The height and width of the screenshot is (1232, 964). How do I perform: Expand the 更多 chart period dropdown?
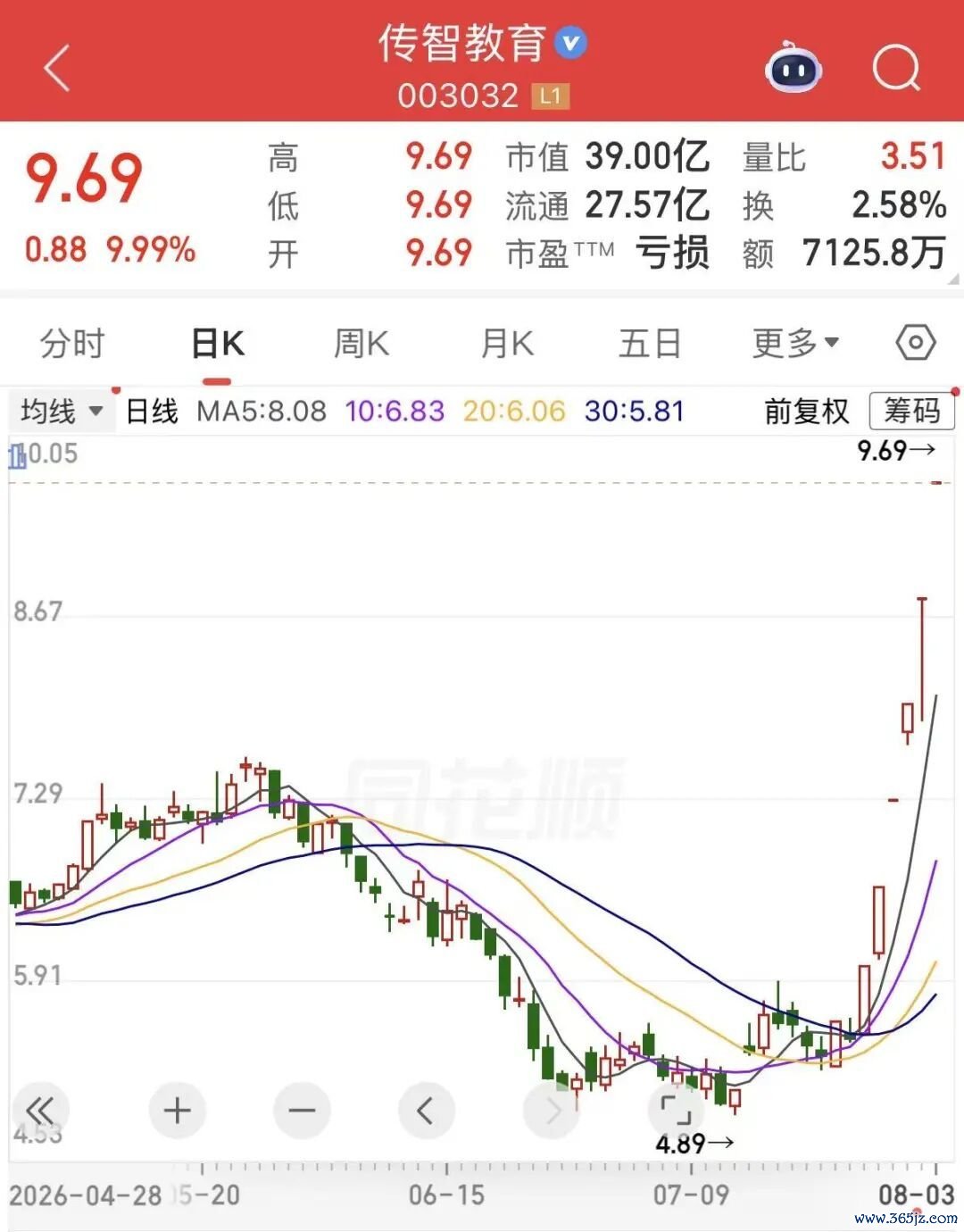[x=795, y=343]
